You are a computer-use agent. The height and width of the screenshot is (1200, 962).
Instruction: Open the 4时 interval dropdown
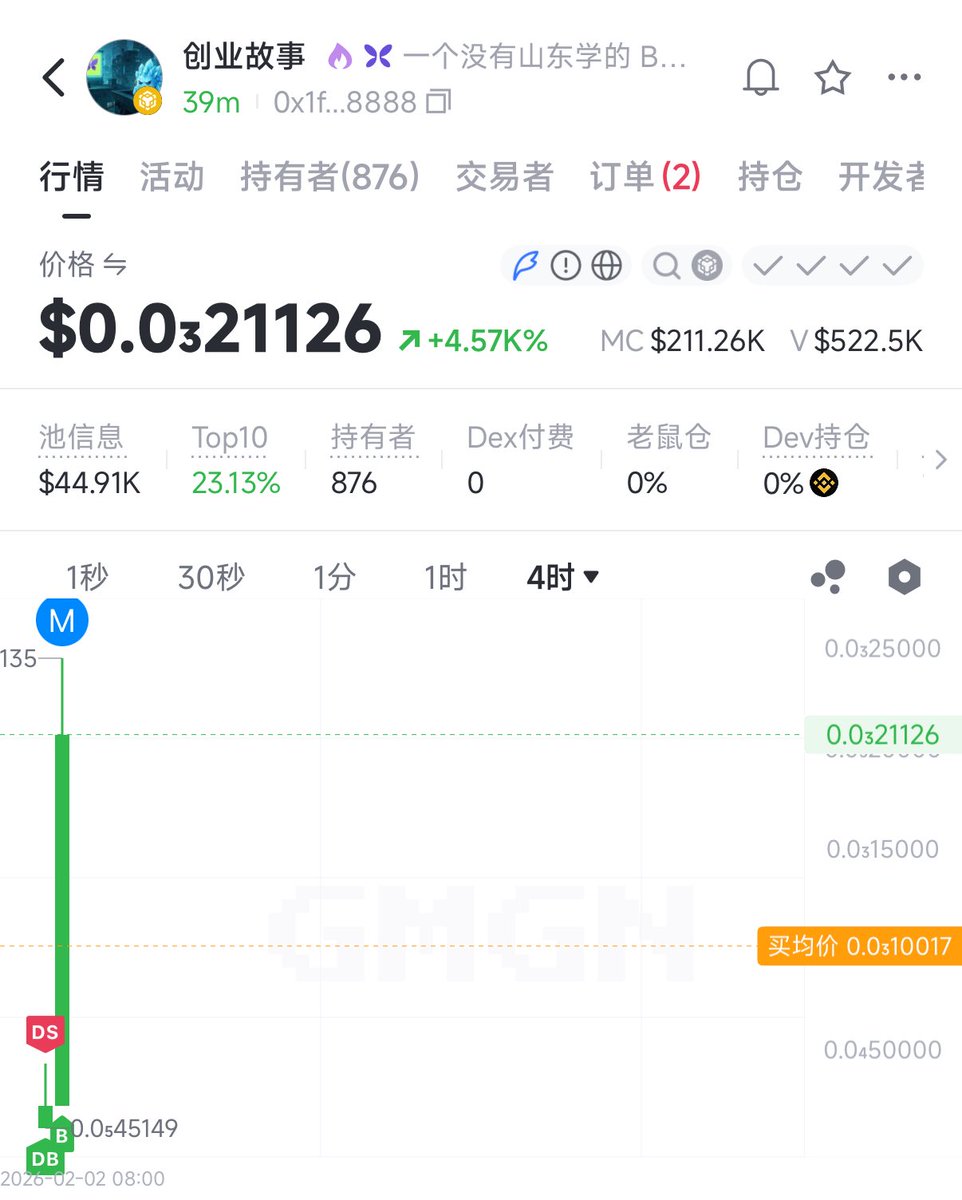pos(563,578)
